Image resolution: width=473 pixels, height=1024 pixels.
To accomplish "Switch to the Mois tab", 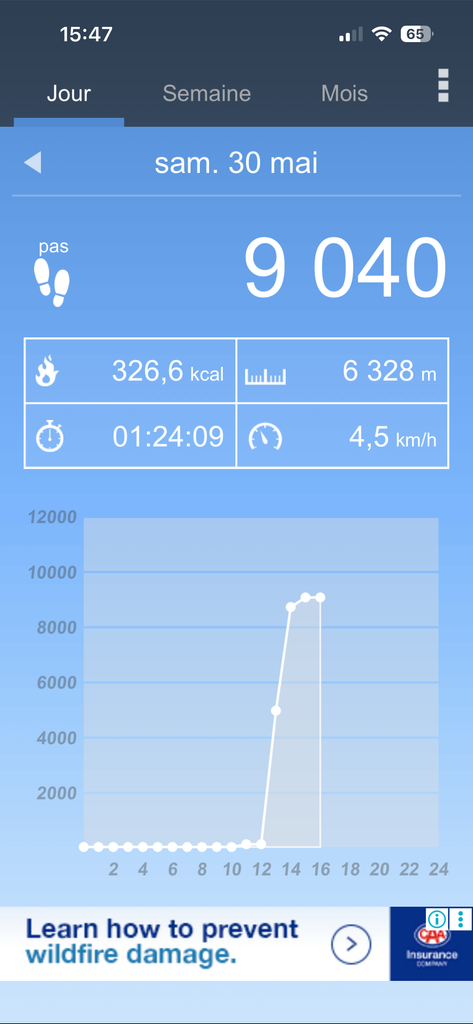I will click(344, 93).
